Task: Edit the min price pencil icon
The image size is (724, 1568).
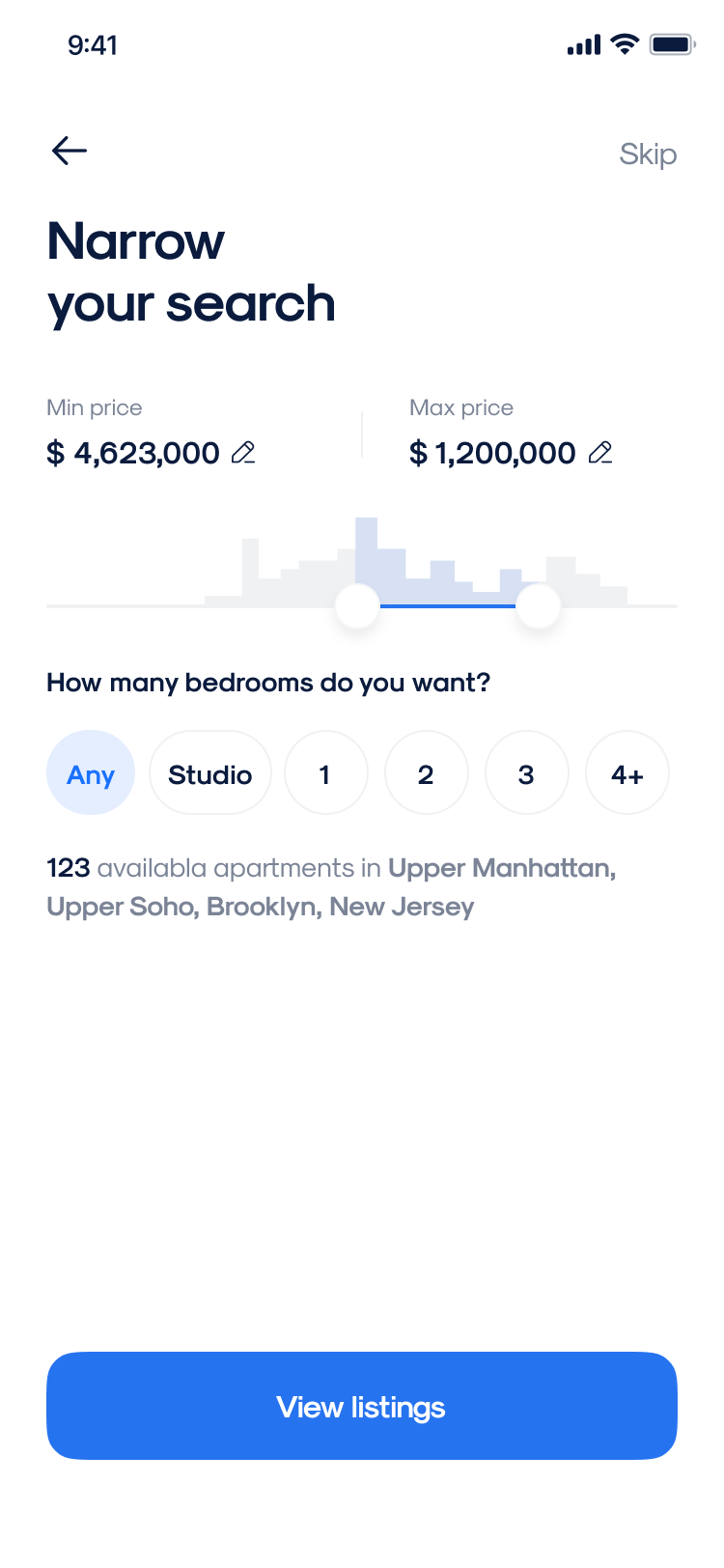Action: 243,453
